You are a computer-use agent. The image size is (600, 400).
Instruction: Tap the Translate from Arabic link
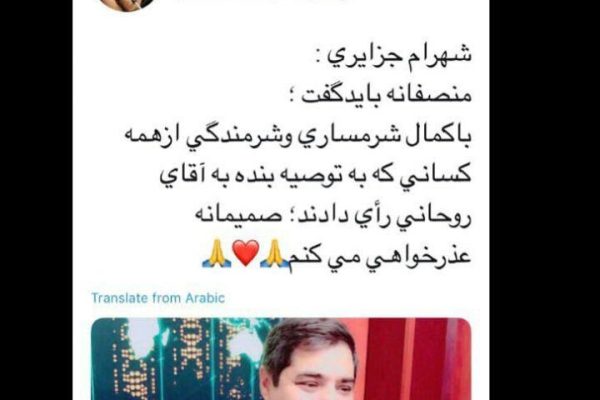pyautogui.click(x=158, y=298)
